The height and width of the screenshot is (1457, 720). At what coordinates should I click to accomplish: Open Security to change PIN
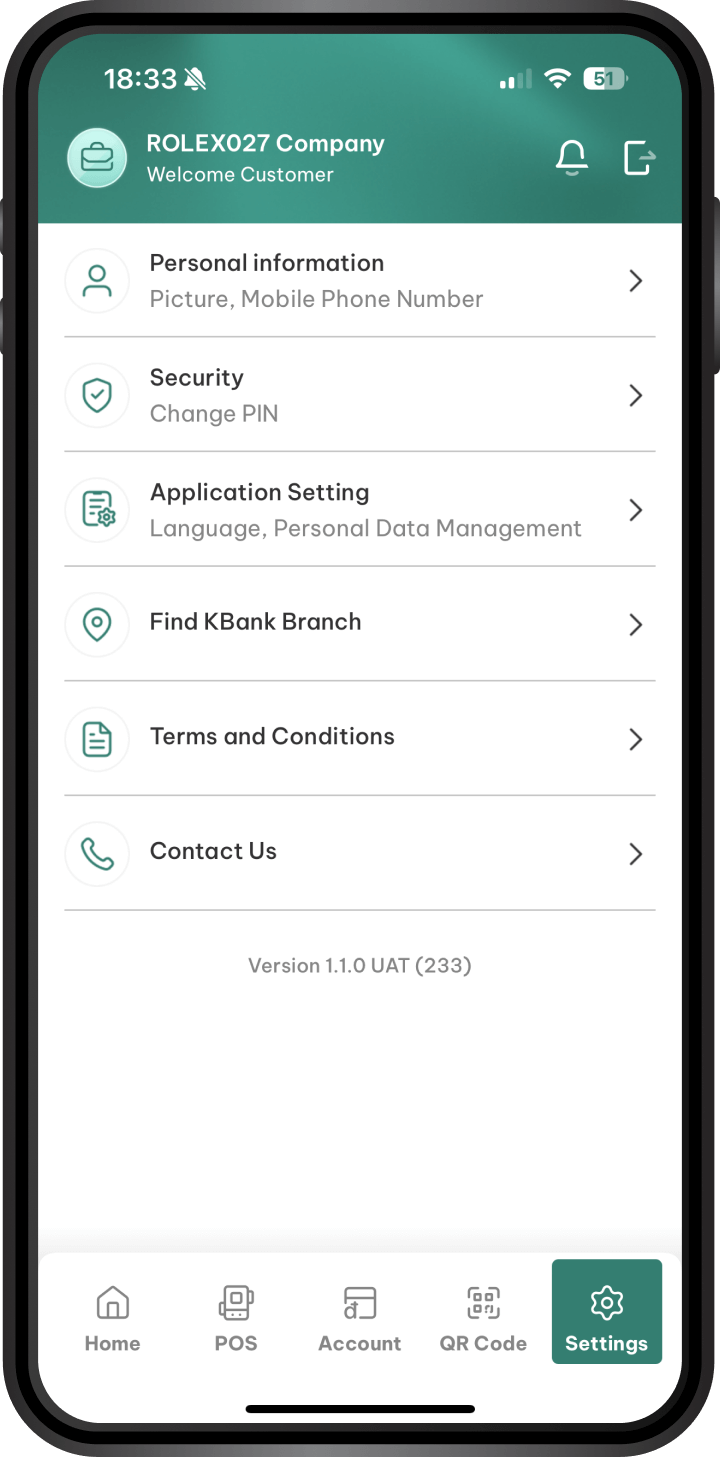pos(360,395)
